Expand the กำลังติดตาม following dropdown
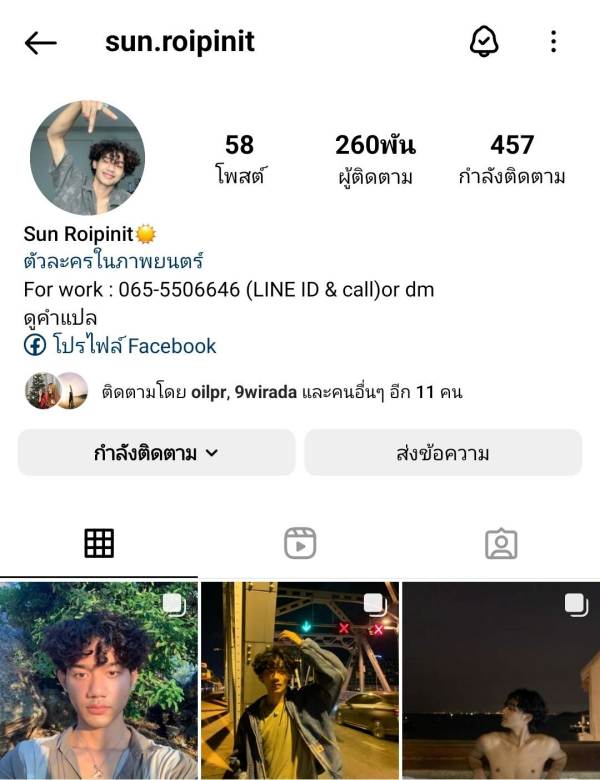 coord(156,453)
